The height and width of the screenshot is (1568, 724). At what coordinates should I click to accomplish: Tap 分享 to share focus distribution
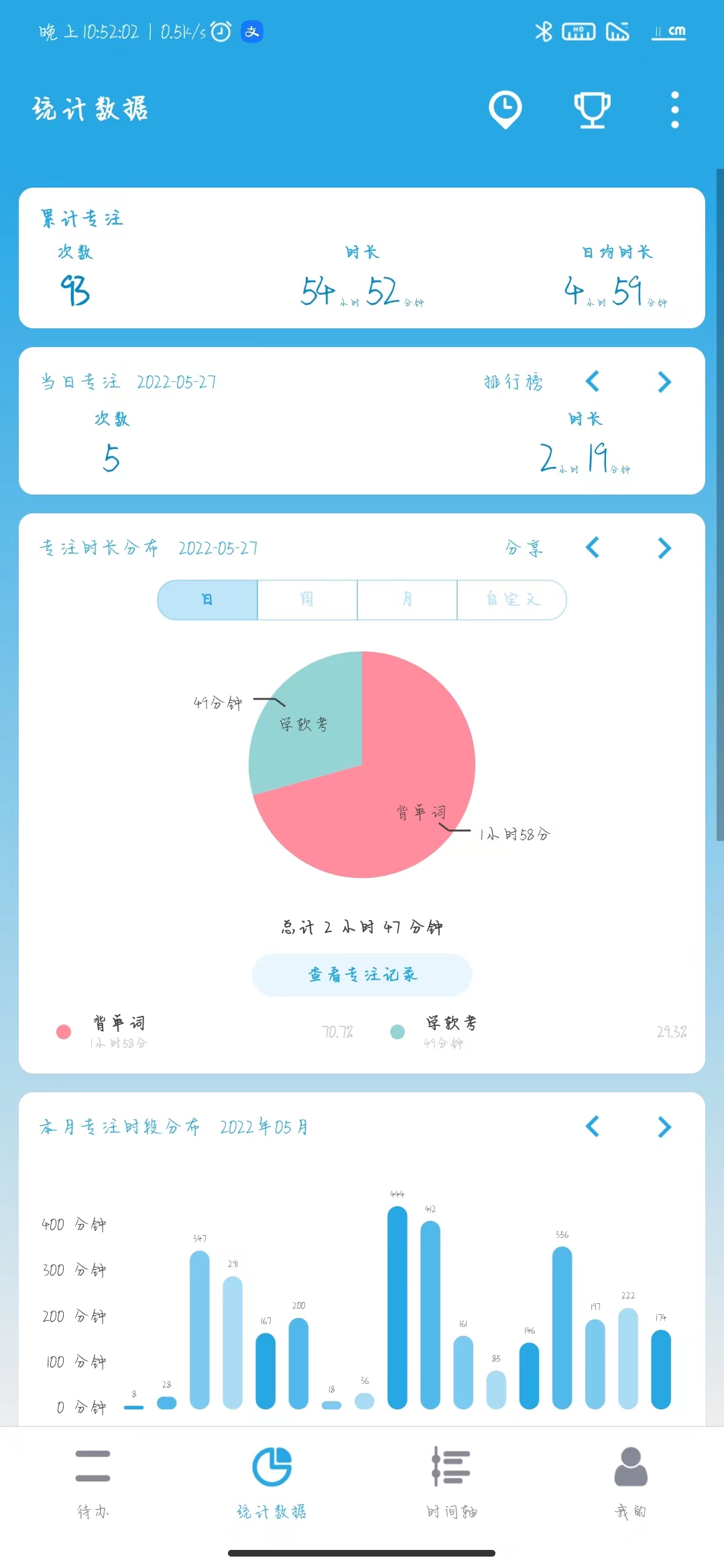click(x=524, y=548)
